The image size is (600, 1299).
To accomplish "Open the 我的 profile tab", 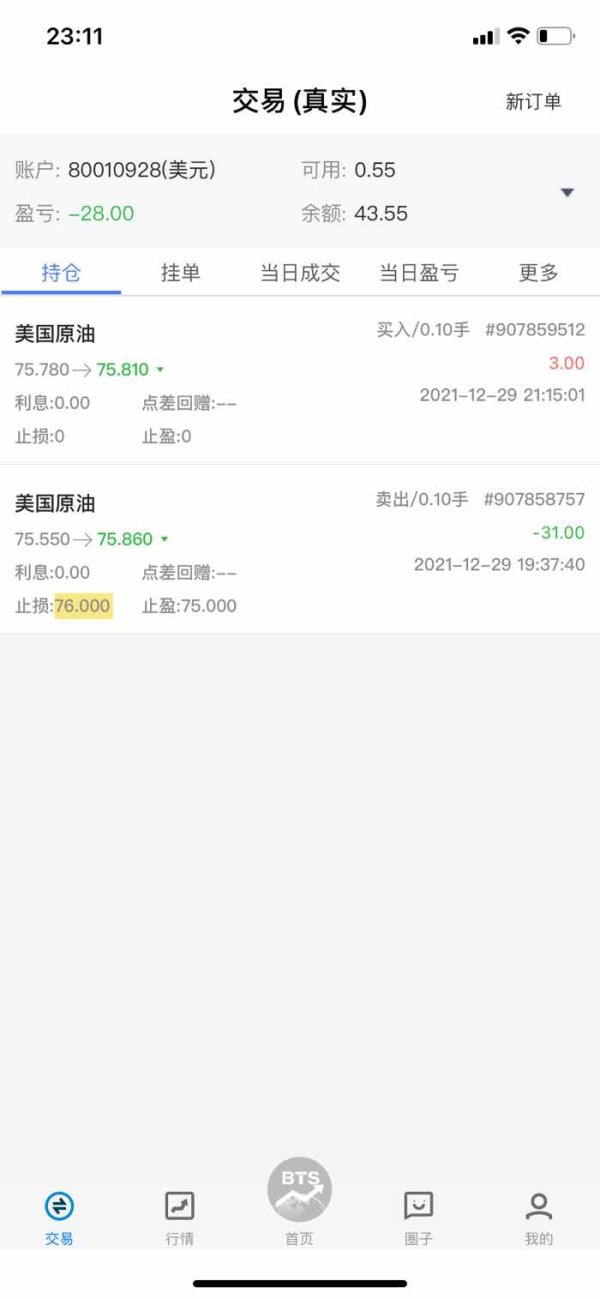I will point(539,1219).
